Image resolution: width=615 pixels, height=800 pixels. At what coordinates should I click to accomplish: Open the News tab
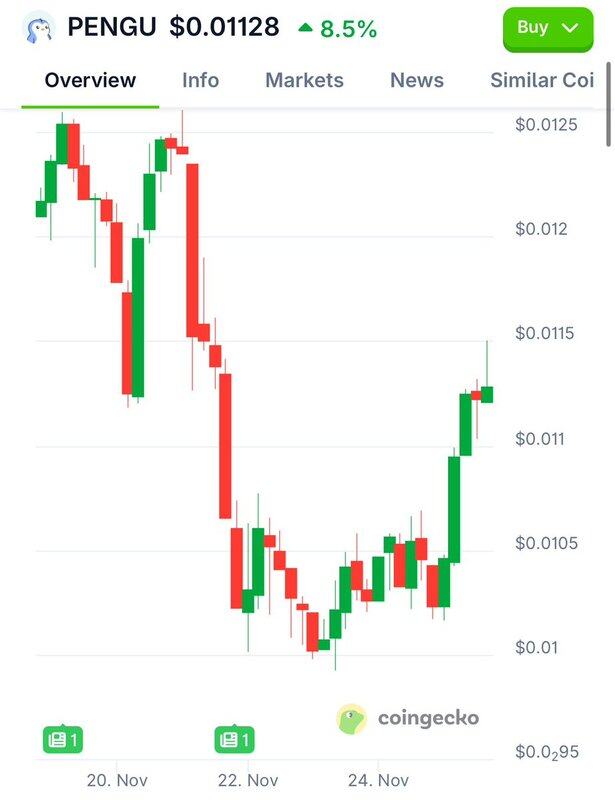417,80
